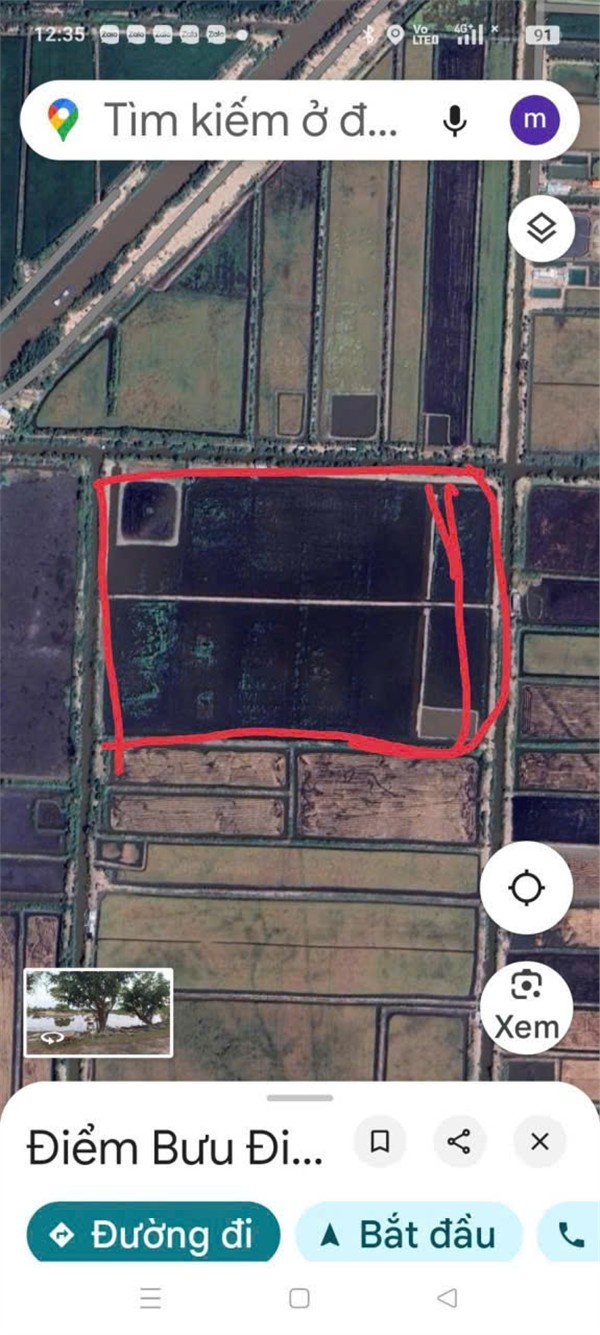Screen dimensions: 600x1335
Task: Tap the Xem lens button
Action: [x=526, y=1003]
